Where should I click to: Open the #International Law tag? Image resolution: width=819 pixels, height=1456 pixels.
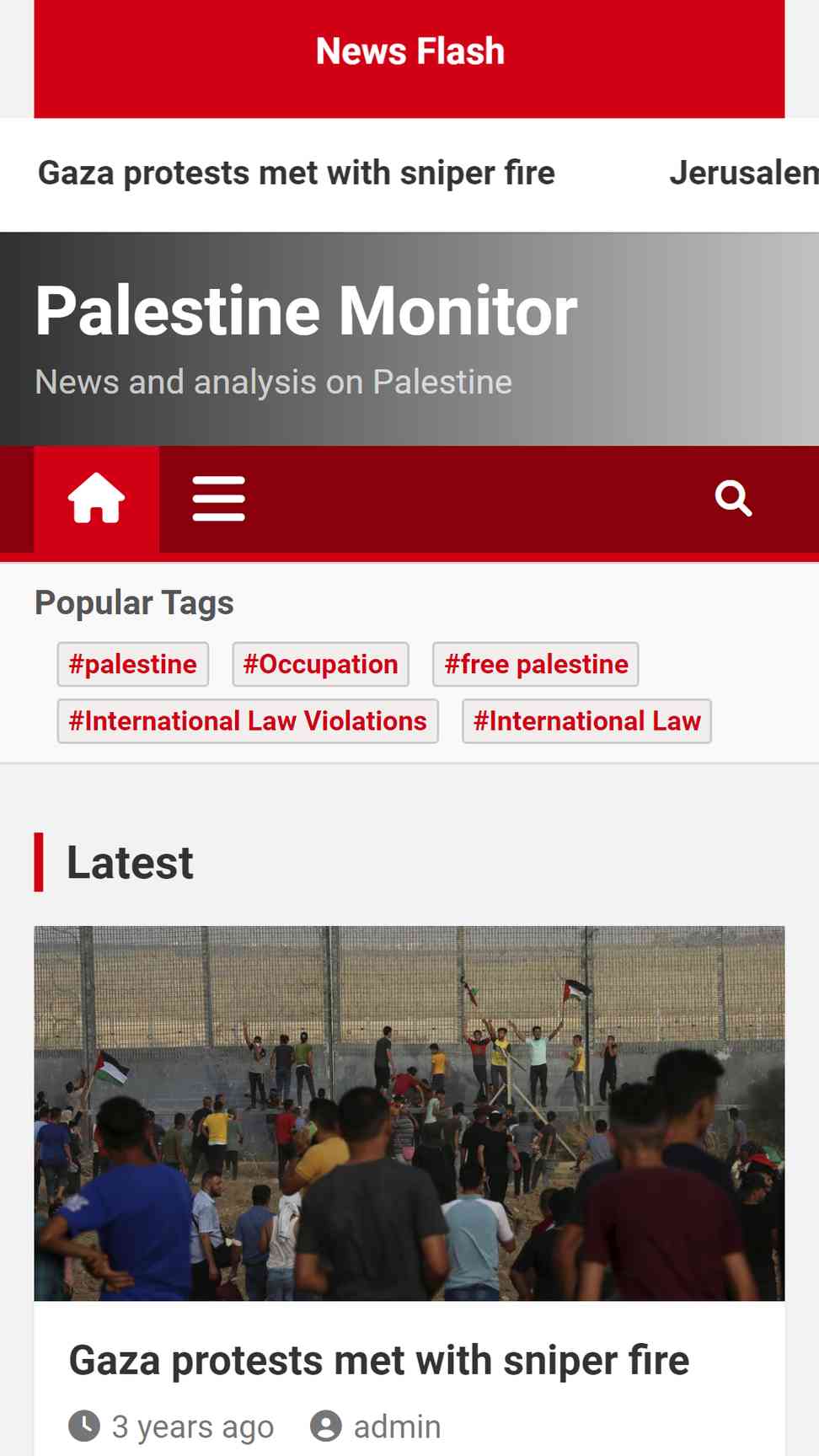(x=586, y=721)
